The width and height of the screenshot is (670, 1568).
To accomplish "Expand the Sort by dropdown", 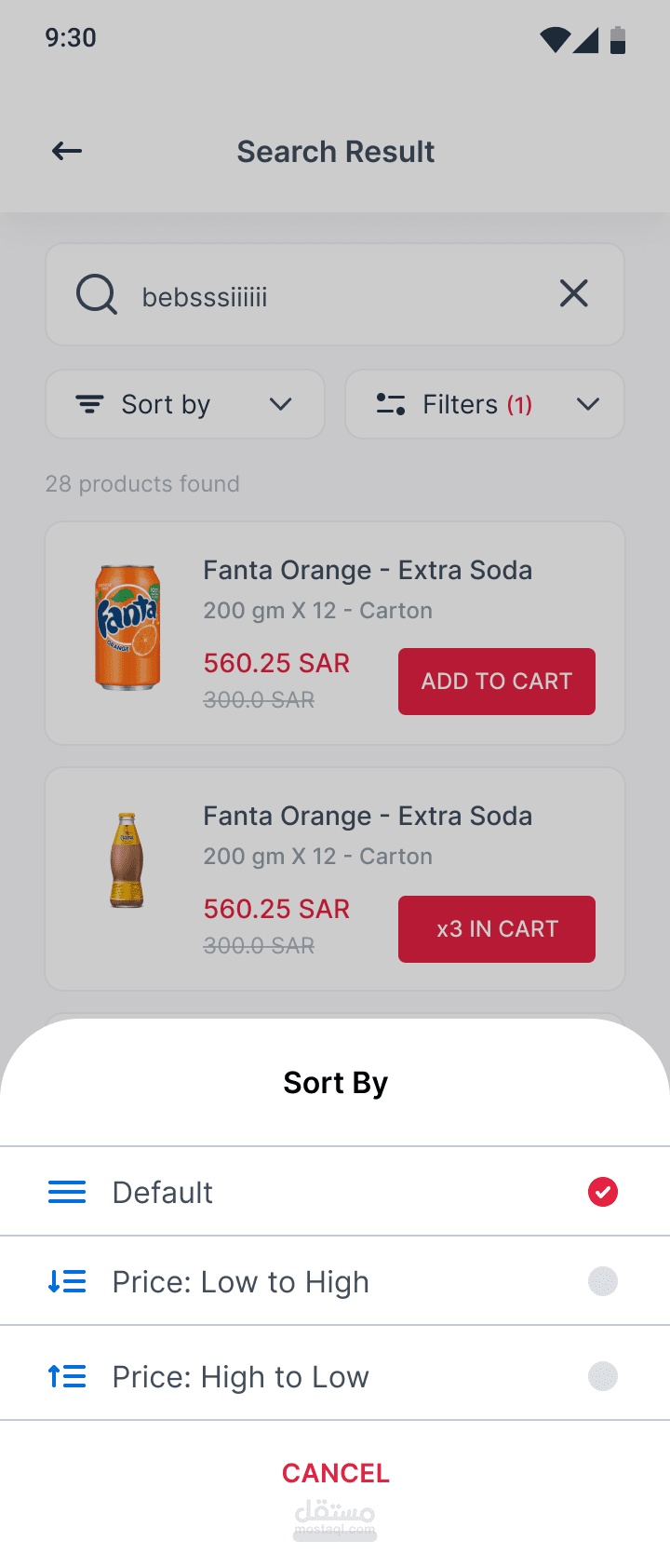I will [184, 404].
